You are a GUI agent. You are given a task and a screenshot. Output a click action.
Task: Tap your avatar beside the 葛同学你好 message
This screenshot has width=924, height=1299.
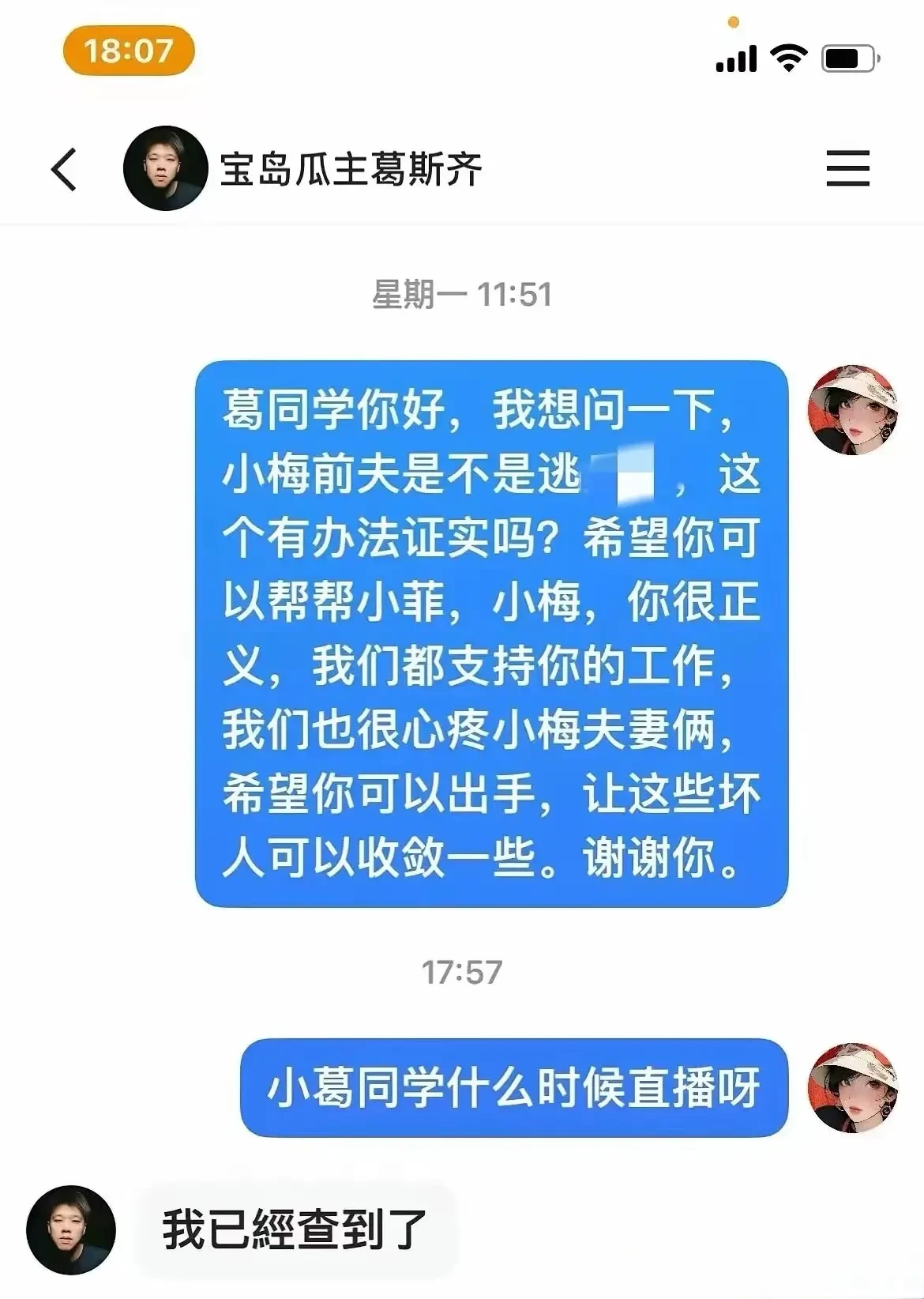(x=852, y=410)
